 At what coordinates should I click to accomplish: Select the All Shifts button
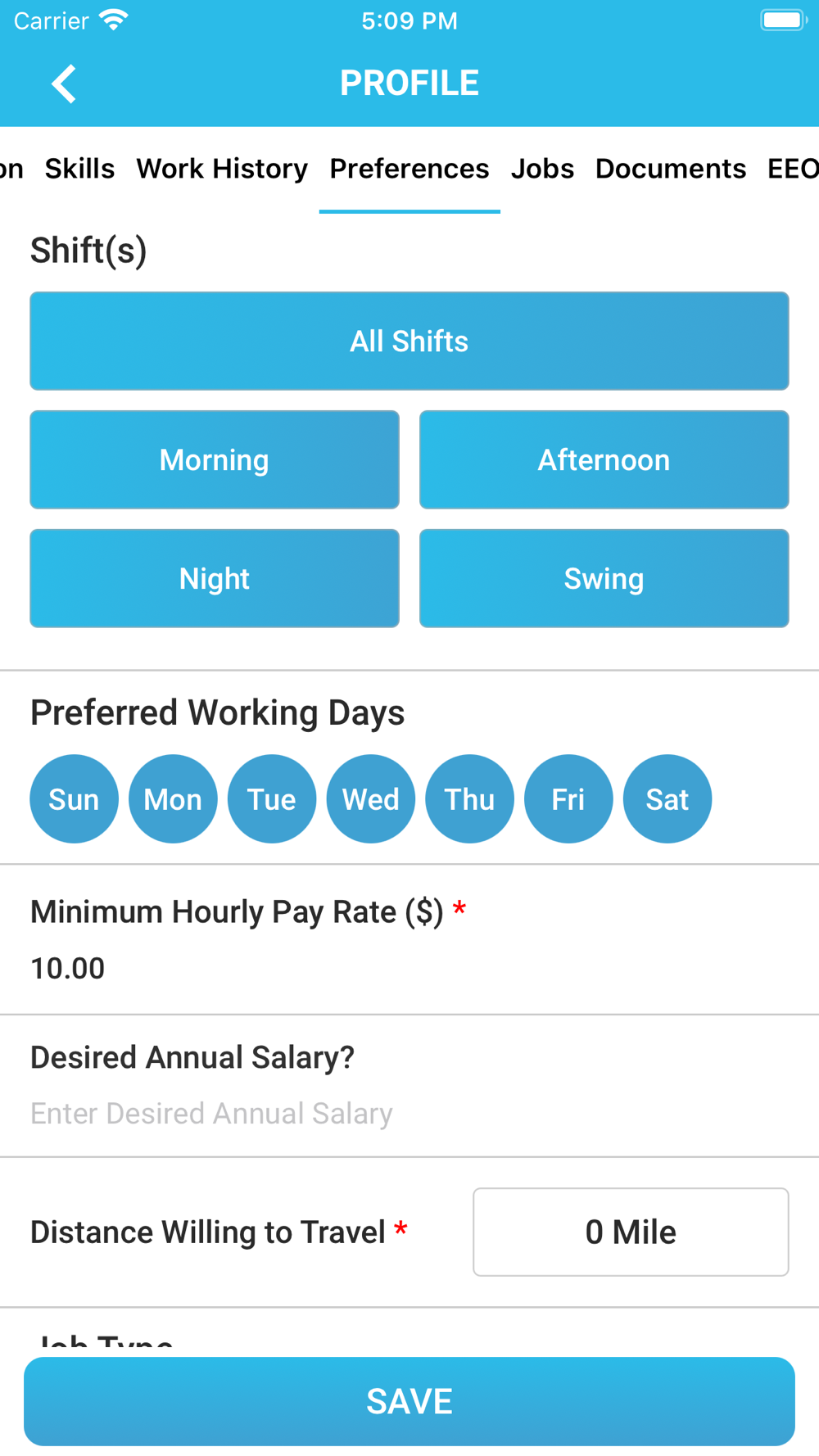(409, 341)
